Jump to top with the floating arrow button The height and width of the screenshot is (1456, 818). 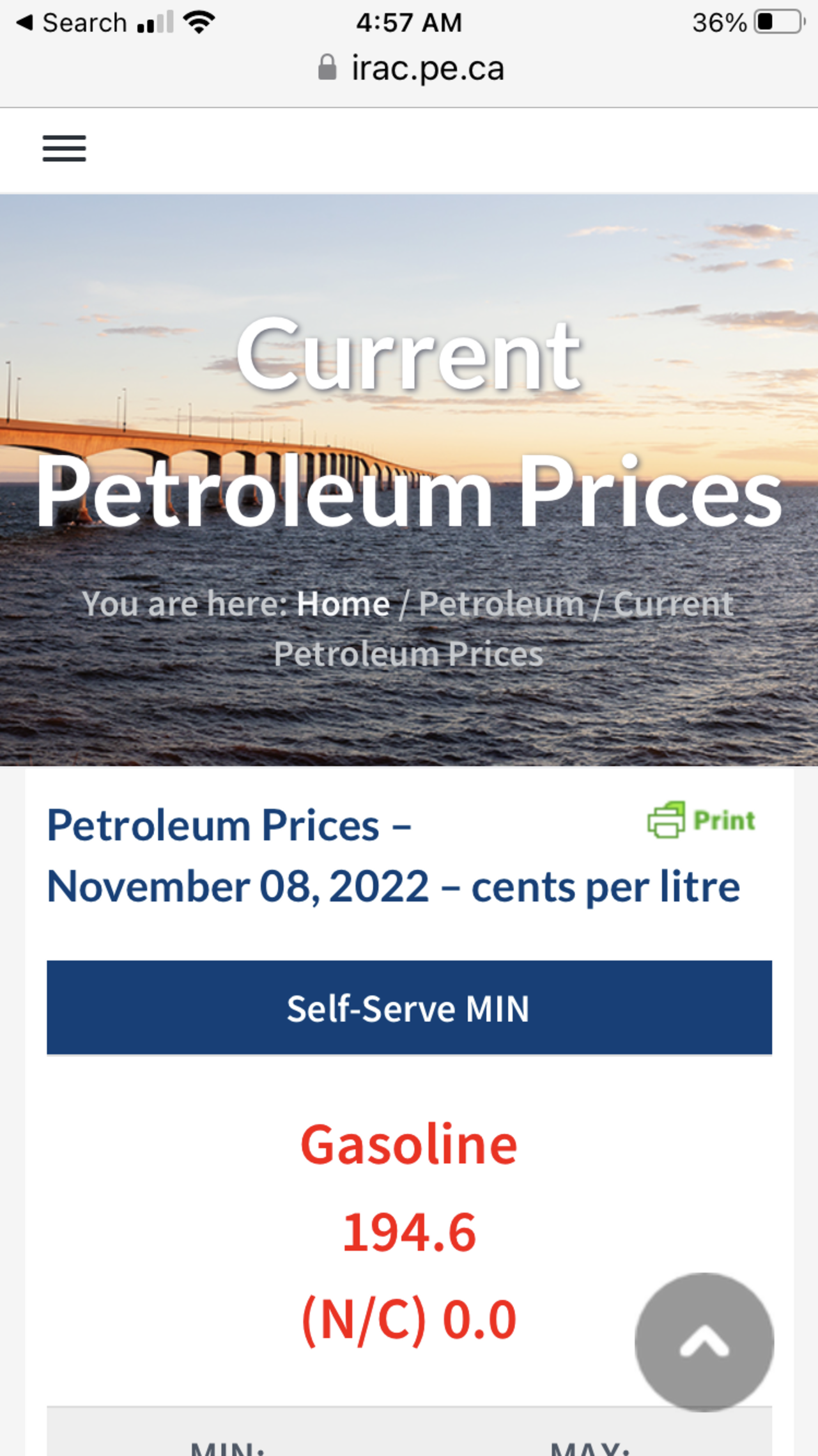pos(704,1342)
